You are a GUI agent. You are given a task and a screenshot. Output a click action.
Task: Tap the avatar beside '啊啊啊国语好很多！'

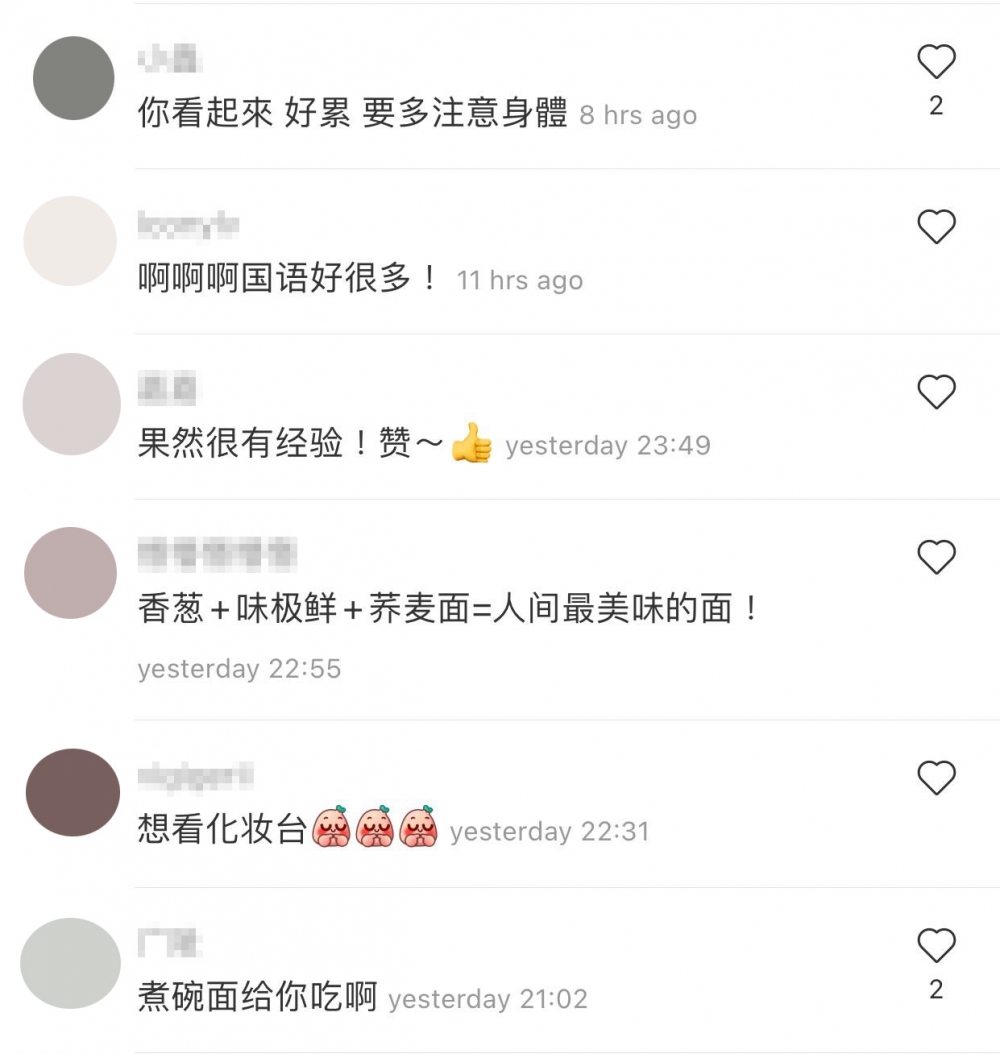coord(70,240)
